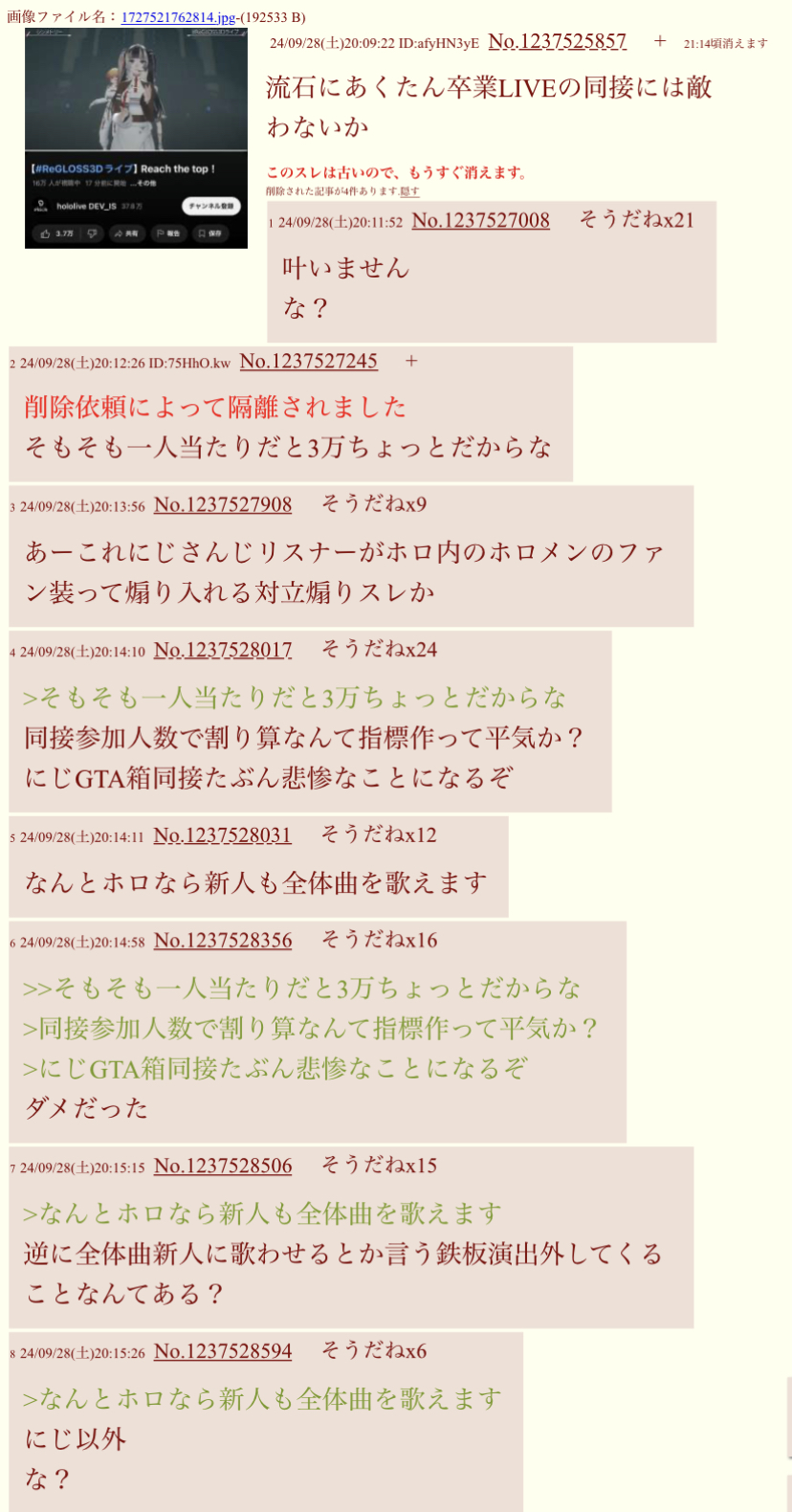Tap the plus beside No.1237527245

[x=411, y=362]
